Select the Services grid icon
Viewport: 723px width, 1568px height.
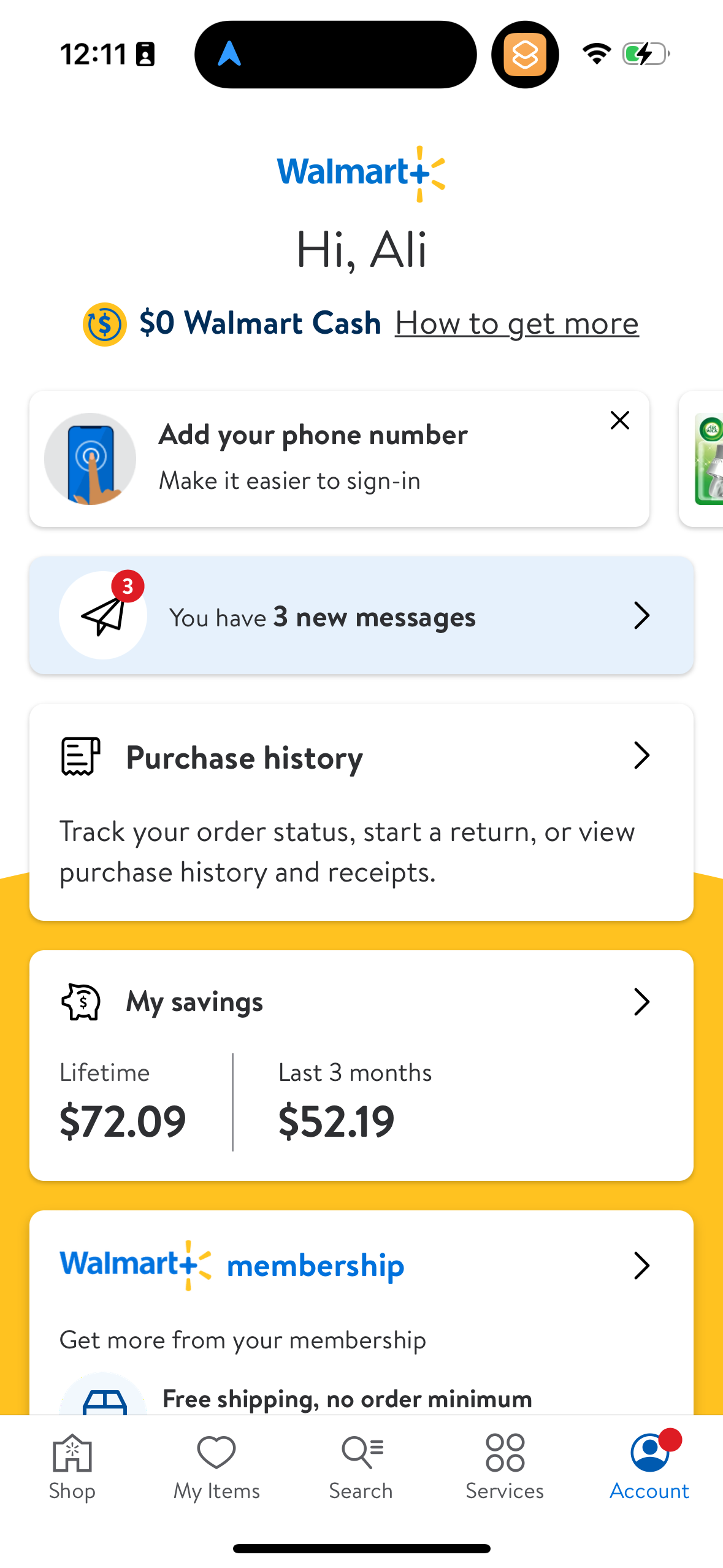click(504, 1451)
